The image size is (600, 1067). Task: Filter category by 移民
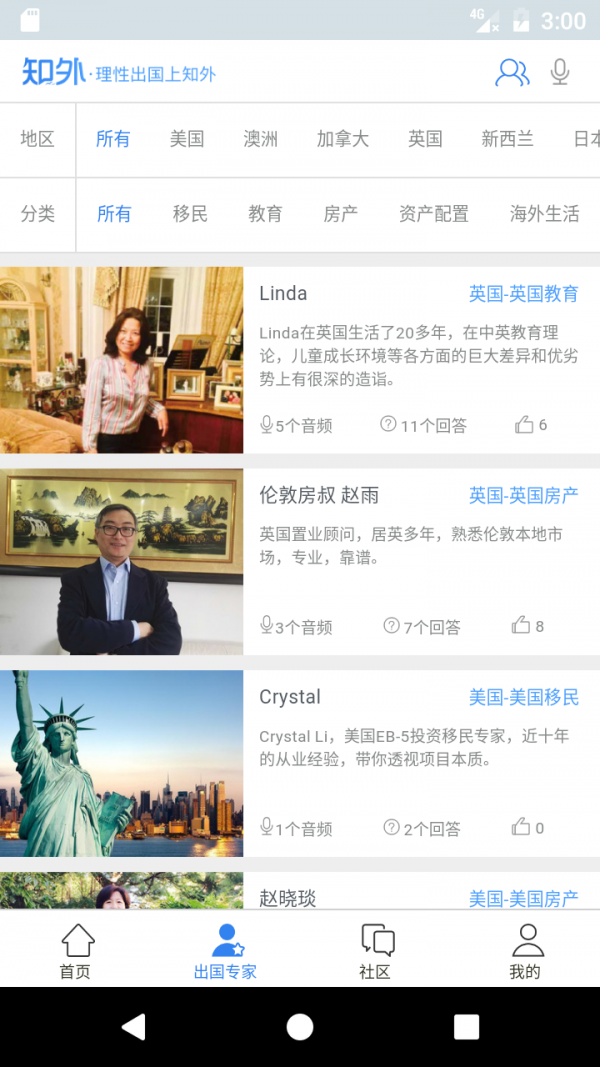190,213
